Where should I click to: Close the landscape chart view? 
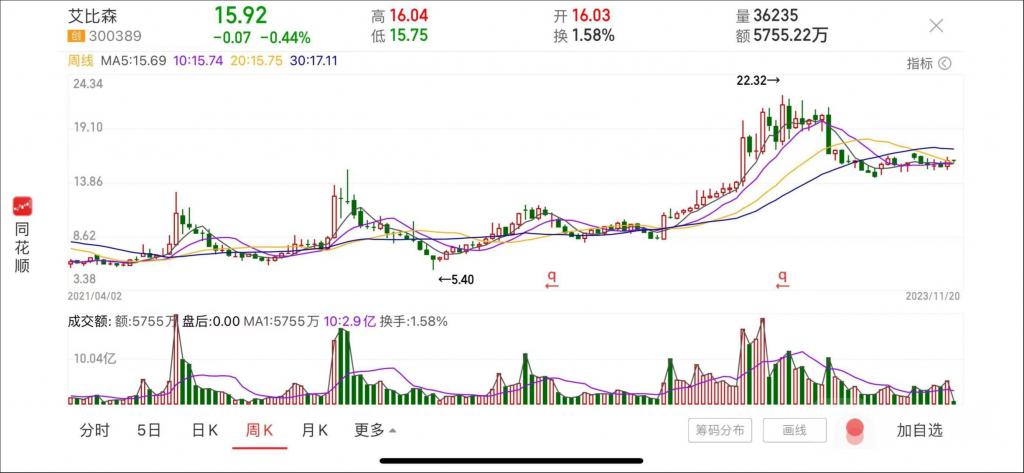pyautogui.click(x=936, y=26)
